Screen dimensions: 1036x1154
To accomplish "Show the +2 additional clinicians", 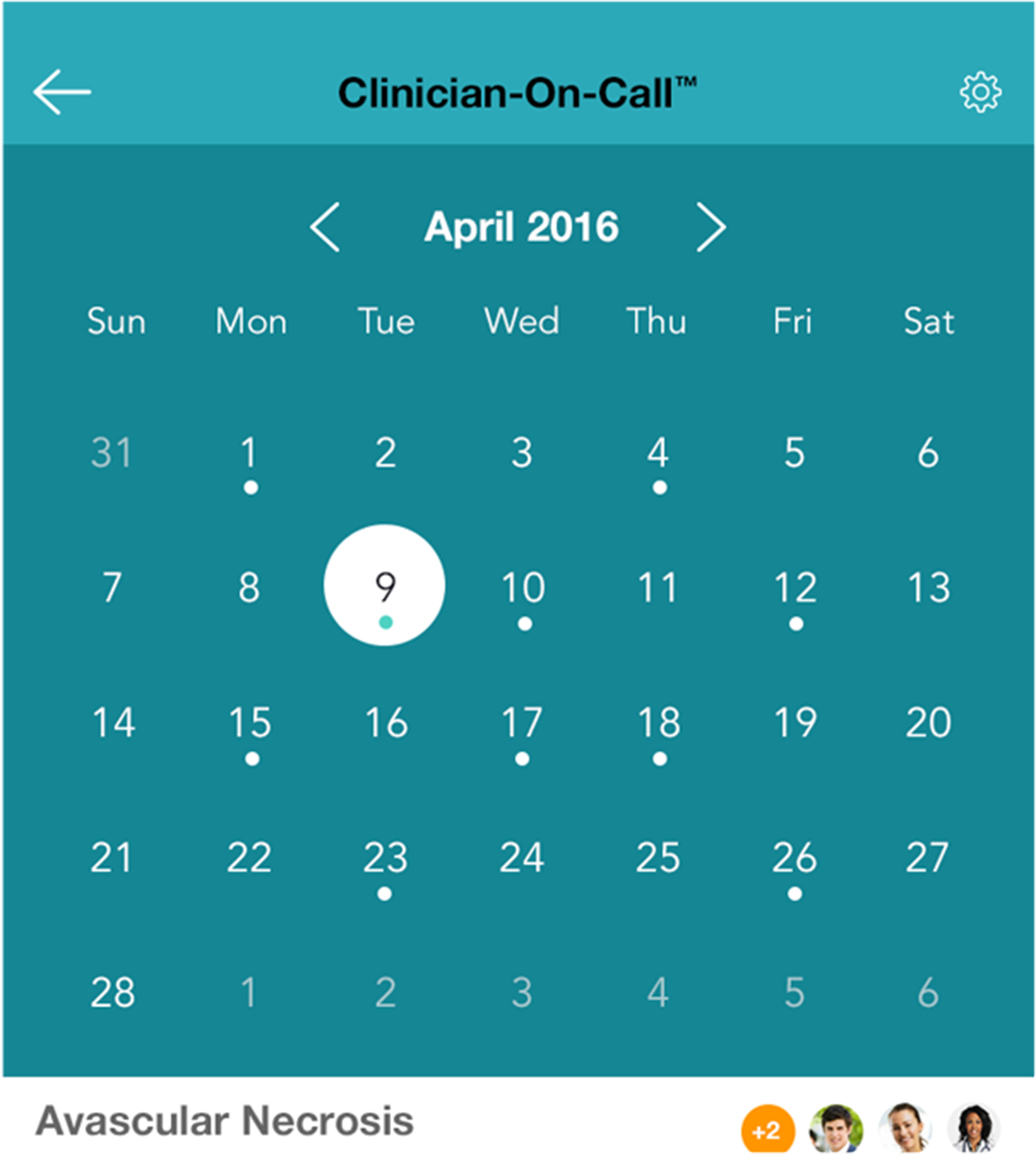I will [767, 1130].
